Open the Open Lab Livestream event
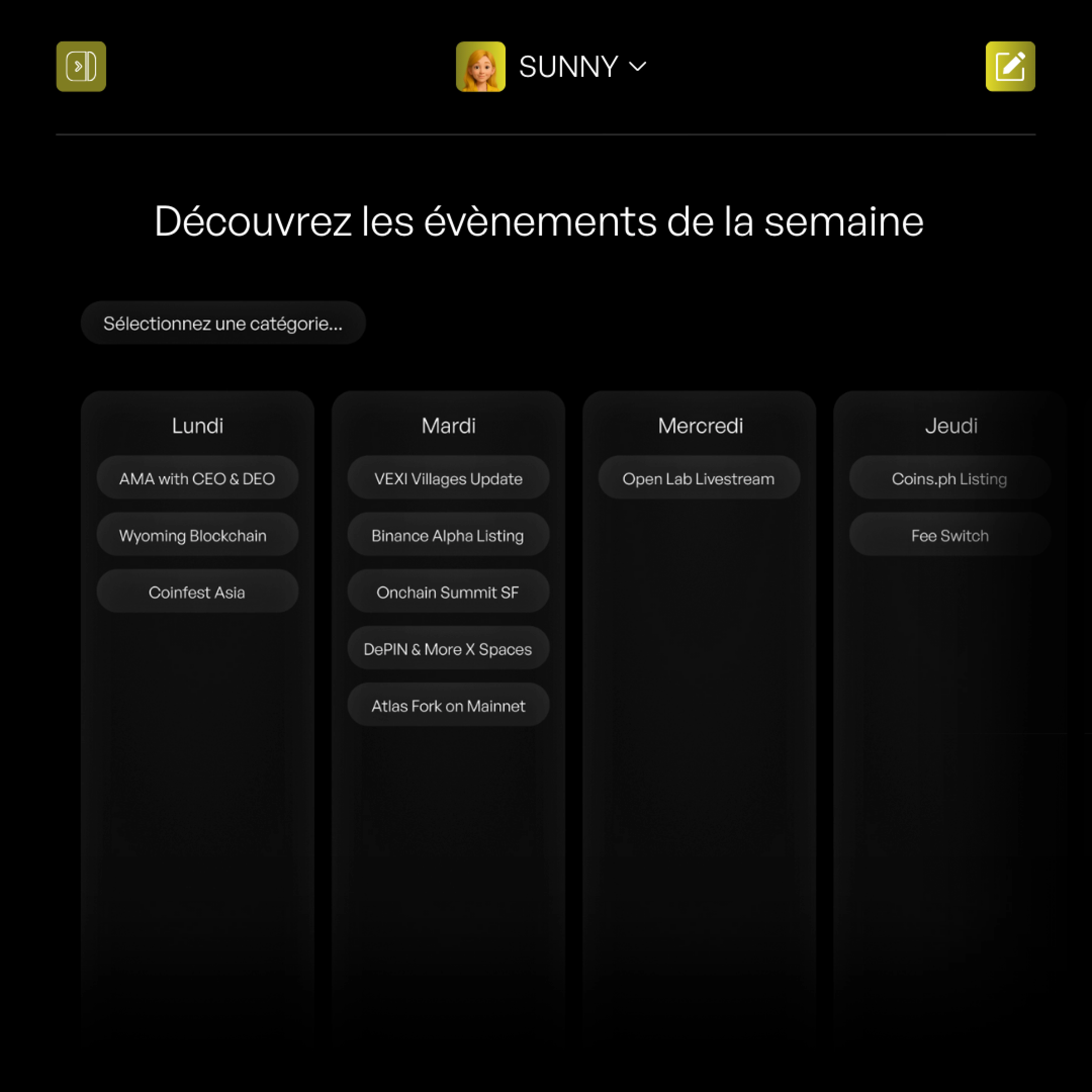Screen dimensions: 1092x1092 (699, 478)
